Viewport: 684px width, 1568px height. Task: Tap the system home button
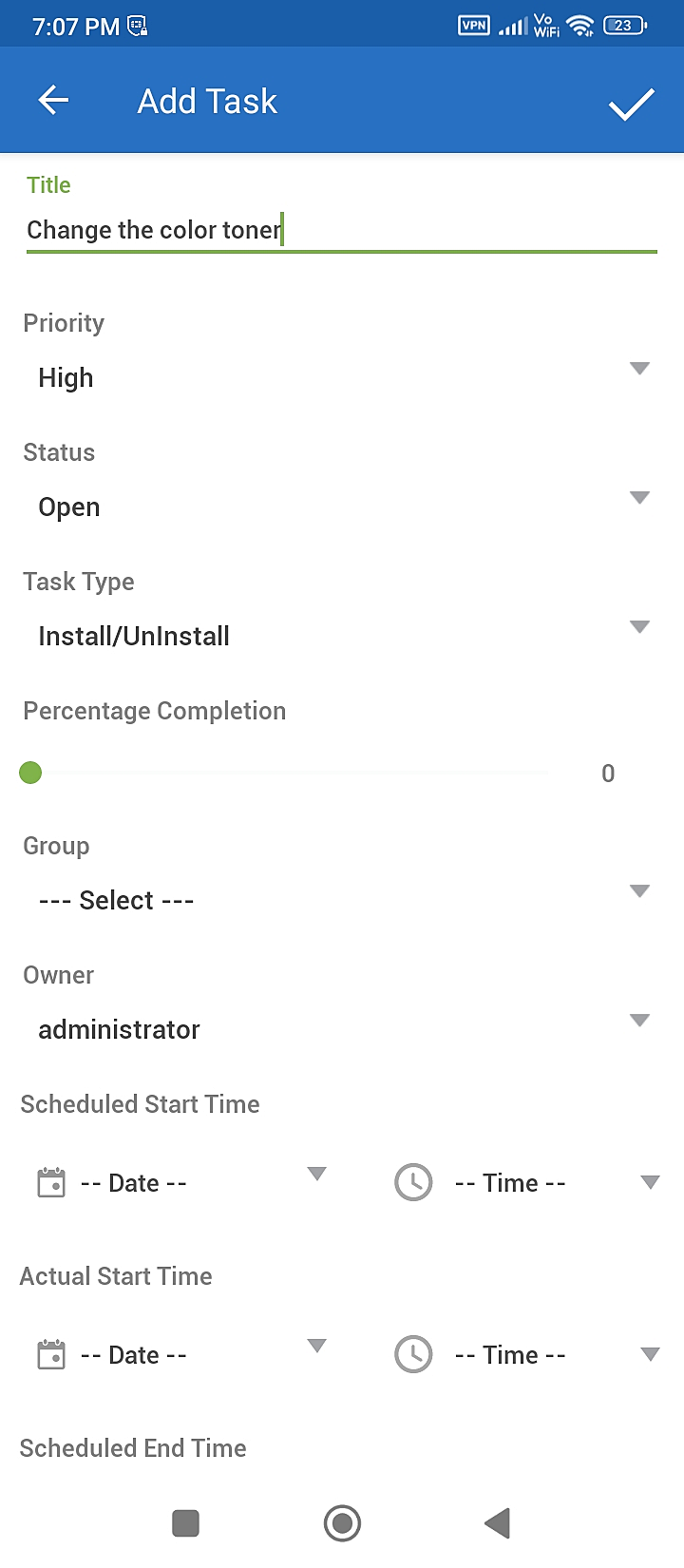(342, 1523)
